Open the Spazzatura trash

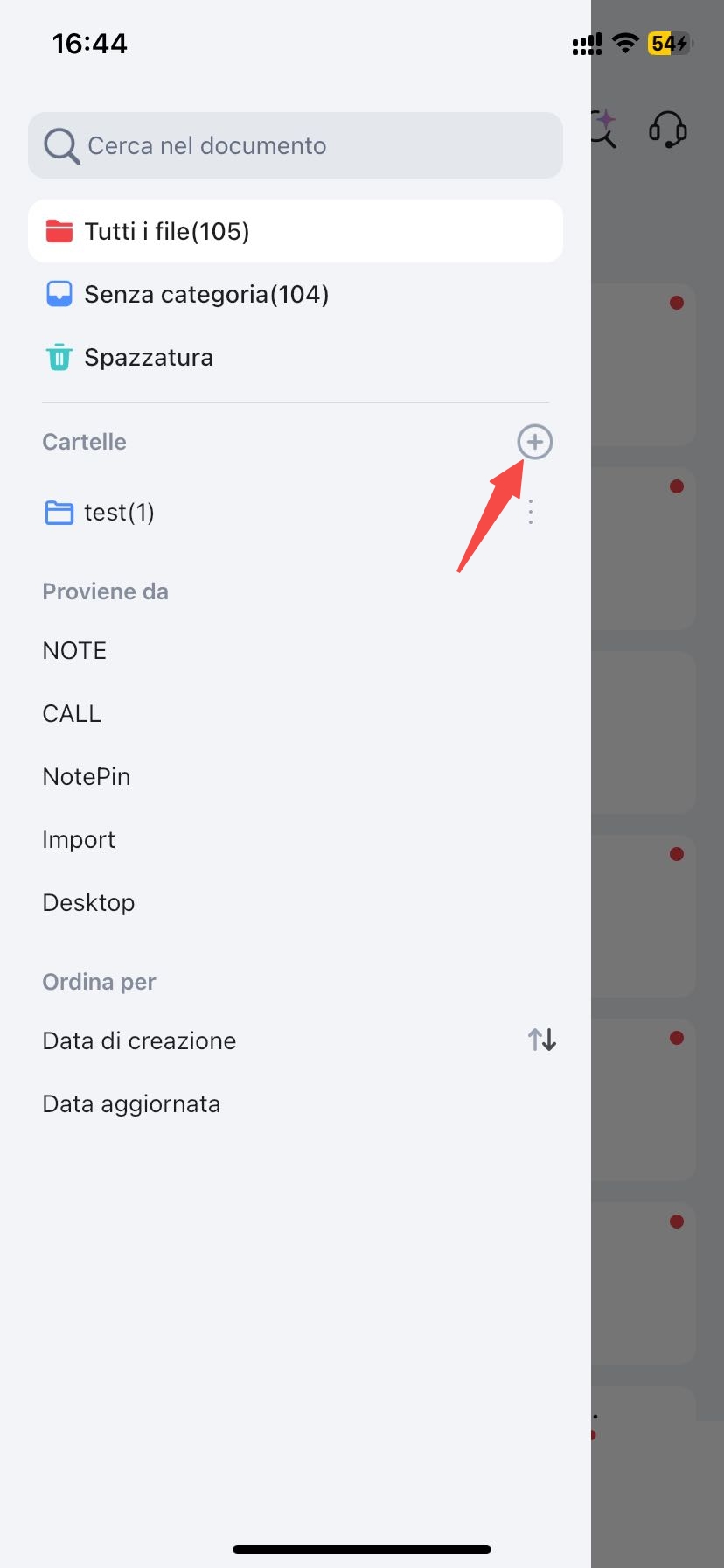pos(149,358)
